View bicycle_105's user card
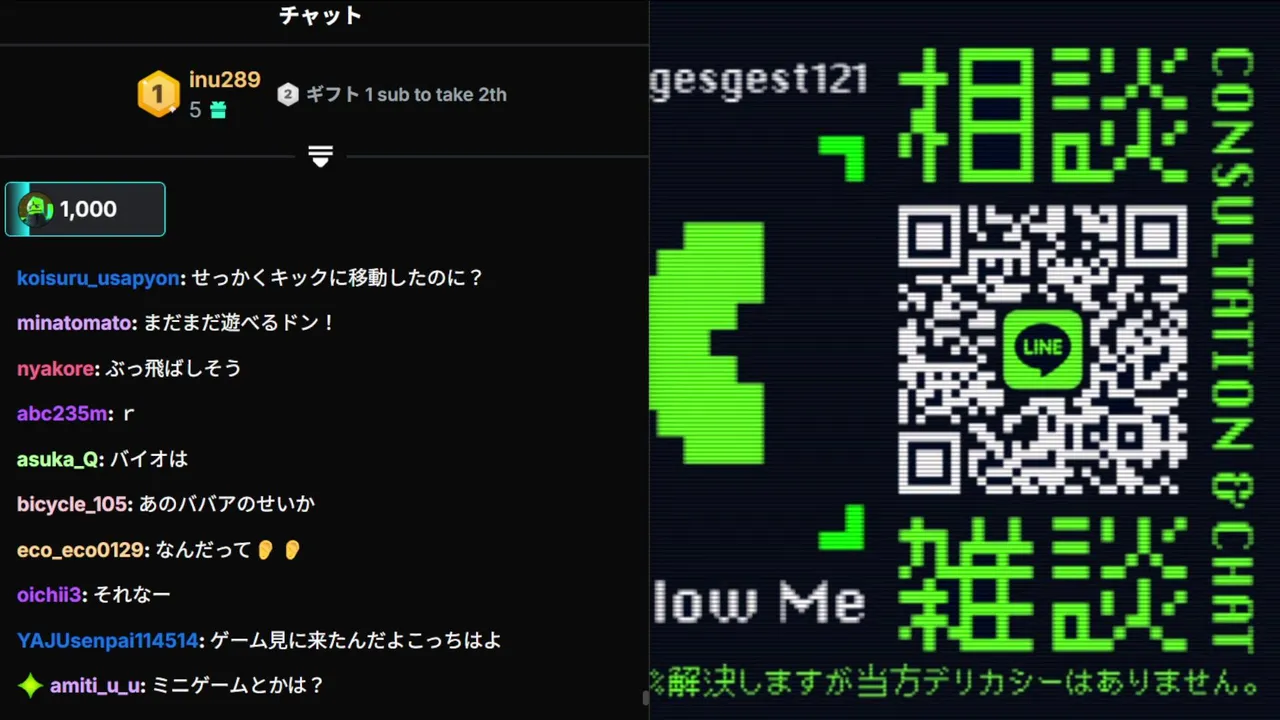The height and width of the screenshot is (720, 1280). (73, 505)
